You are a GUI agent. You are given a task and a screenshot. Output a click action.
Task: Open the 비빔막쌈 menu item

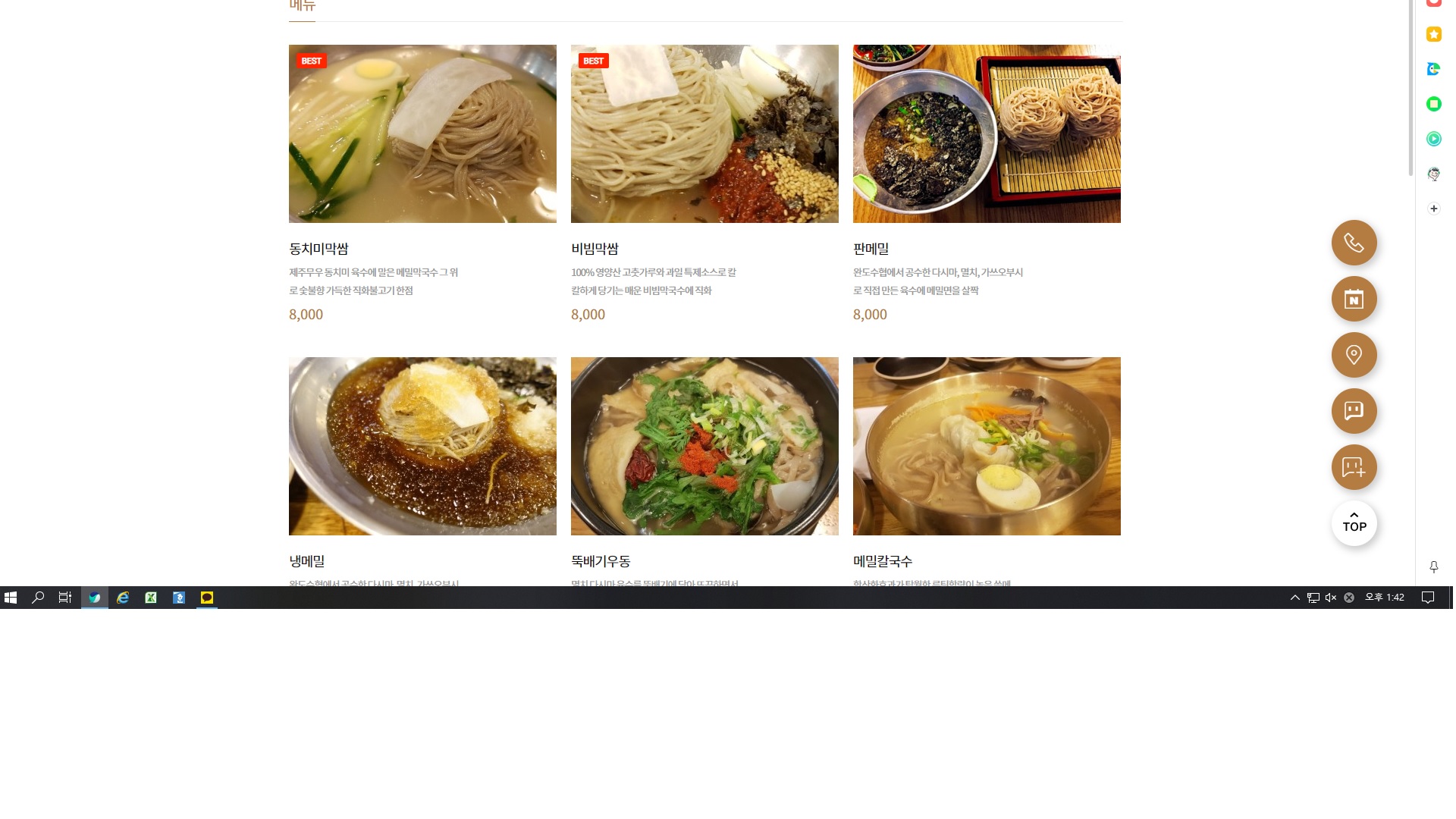coord(704,133)
